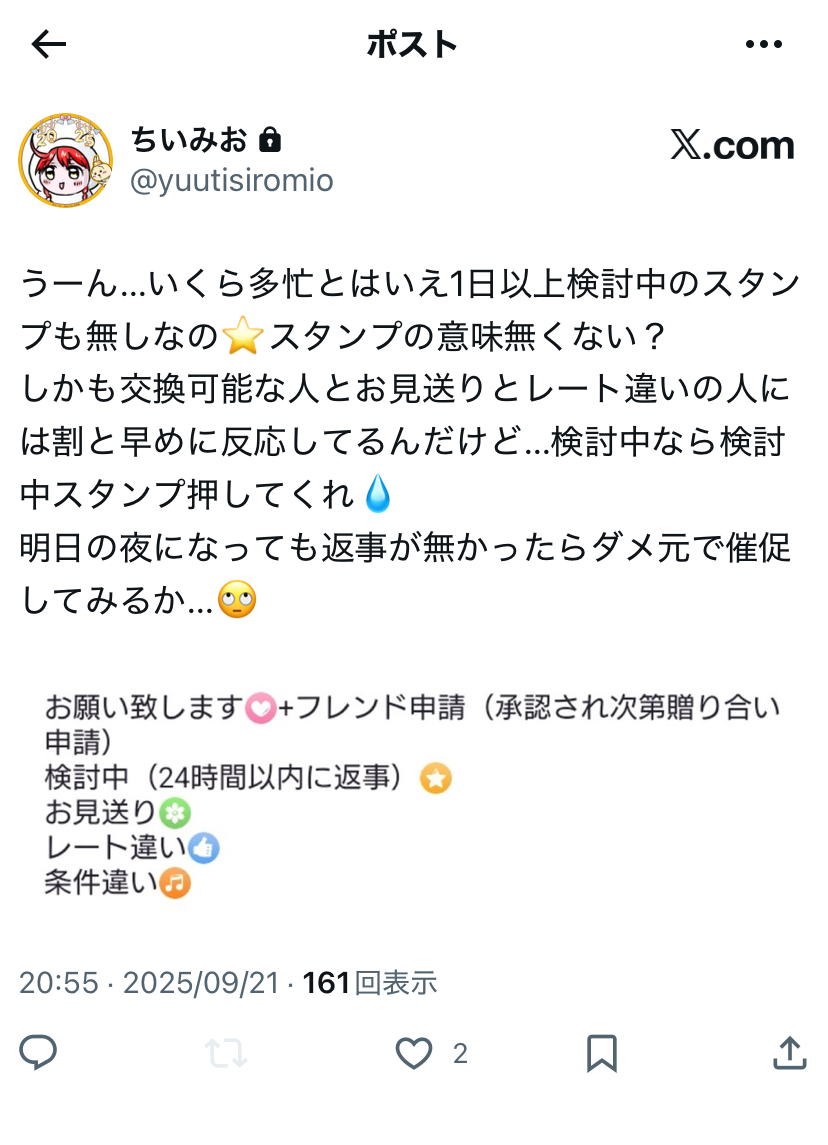This screenshot has height=1145, width=828.
Task: Reply to this post
Action: 39,1052
